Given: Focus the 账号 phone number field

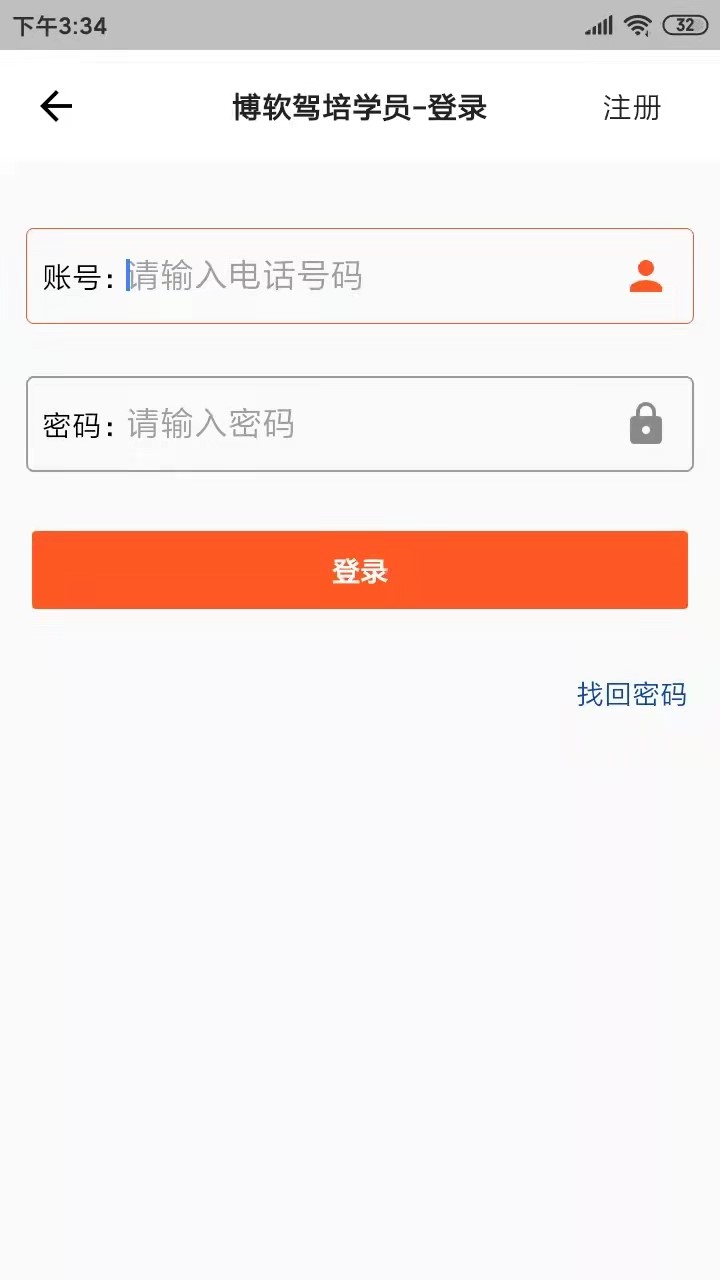Looking at the screenshot, I should [360, 276].
